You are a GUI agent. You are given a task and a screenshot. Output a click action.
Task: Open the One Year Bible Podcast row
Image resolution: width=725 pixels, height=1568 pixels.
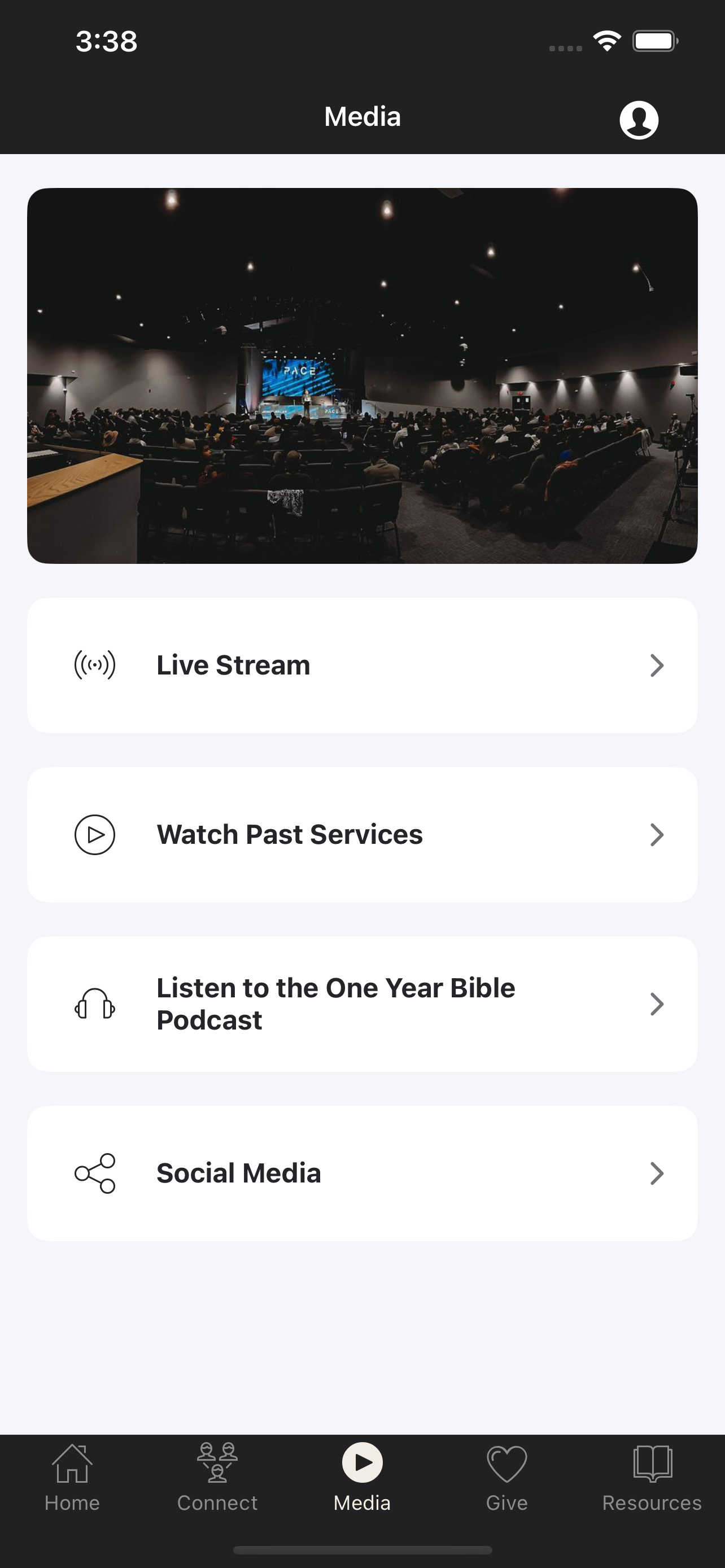pos(362,1004)
